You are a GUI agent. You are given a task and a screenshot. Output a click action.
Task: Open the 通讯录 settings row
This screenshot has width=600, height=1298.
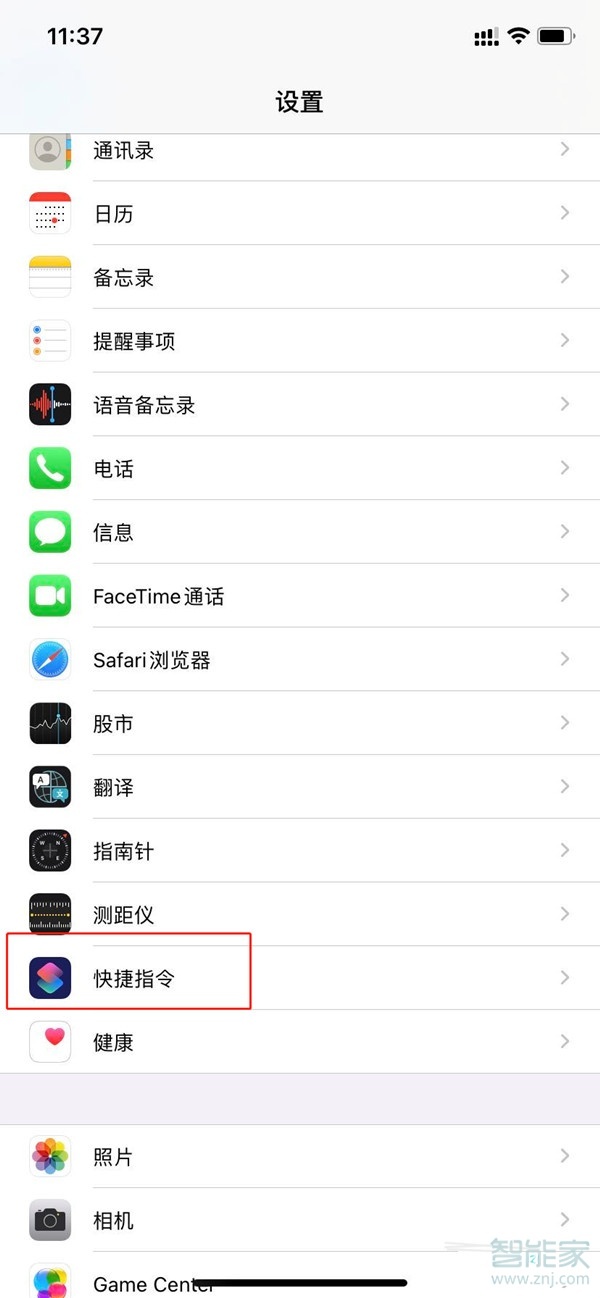coord(300,151)
